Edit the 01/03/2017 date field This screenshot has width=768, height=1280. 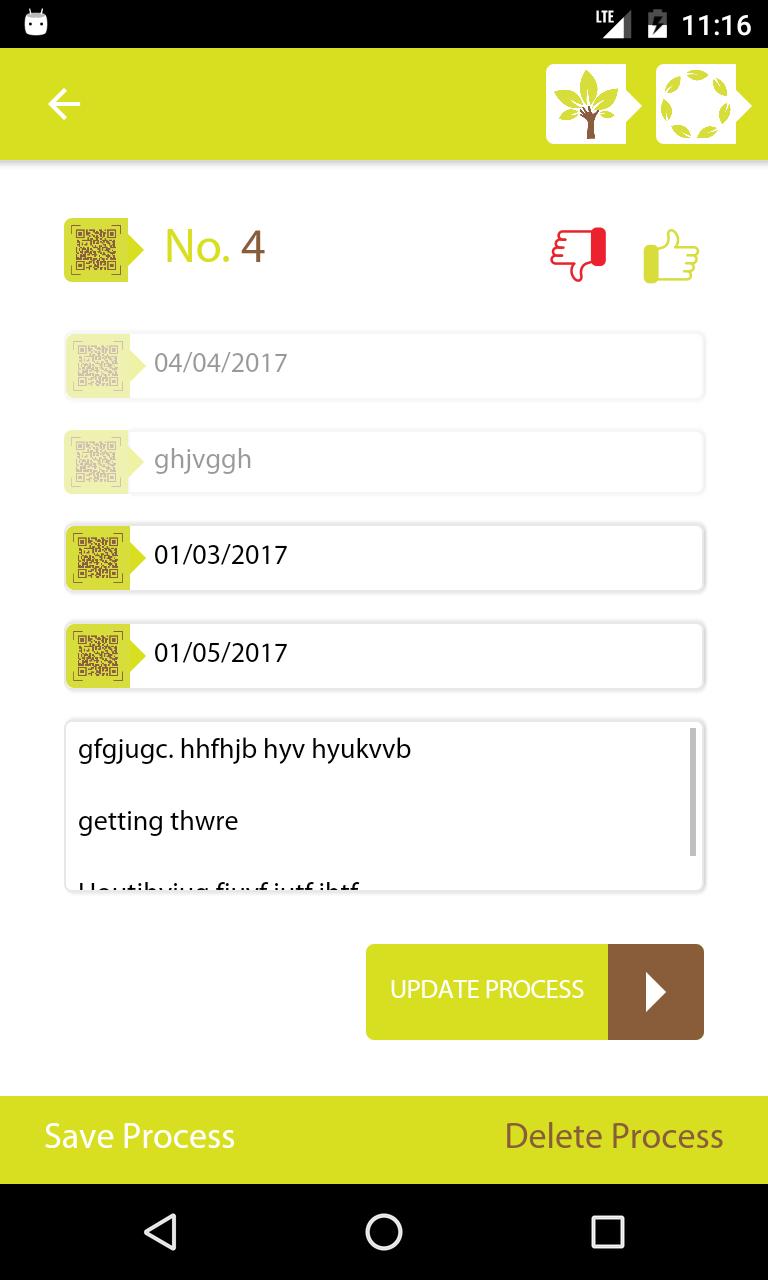tap(414, 556)
